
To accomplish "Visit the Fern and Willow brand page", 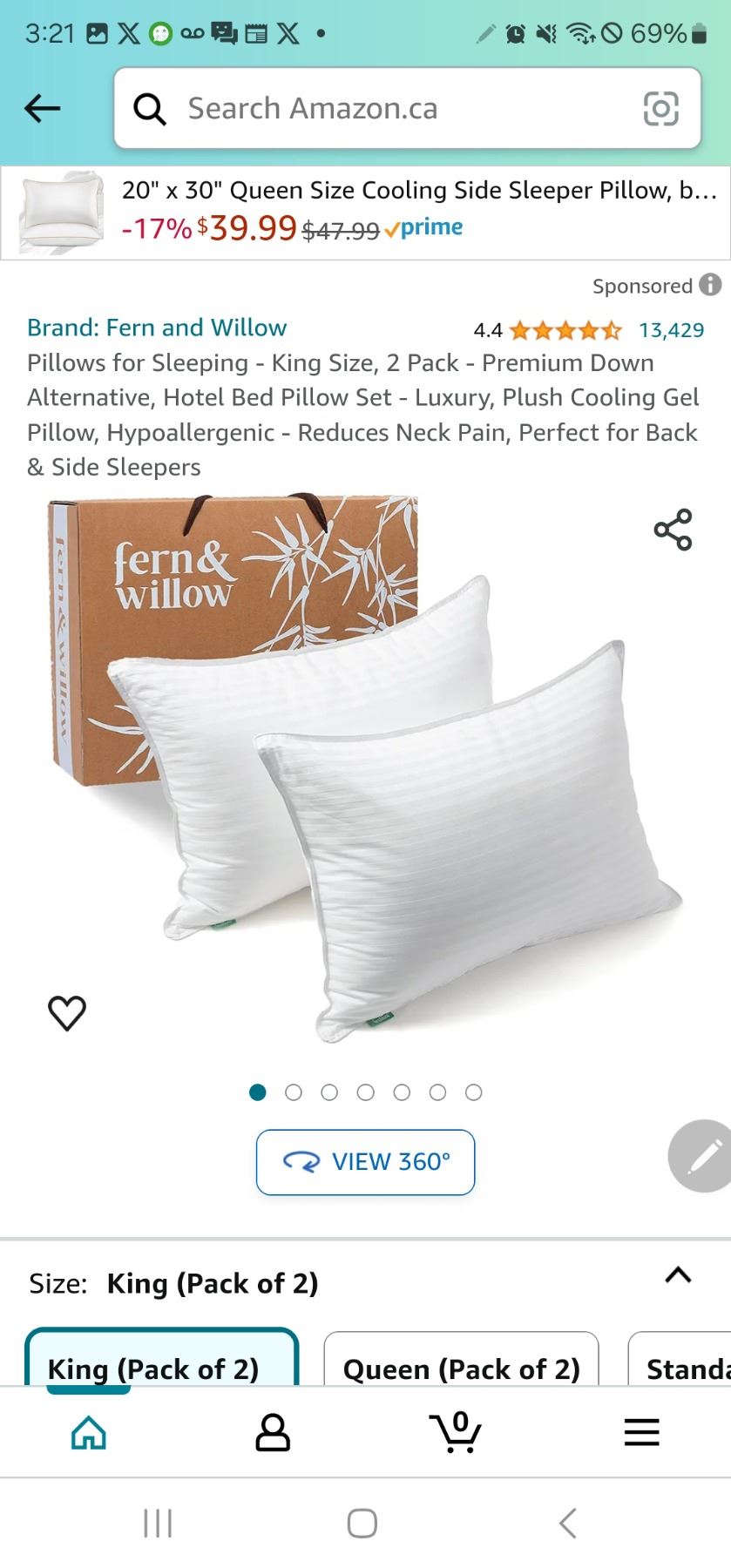I will [x=157, y=328].
